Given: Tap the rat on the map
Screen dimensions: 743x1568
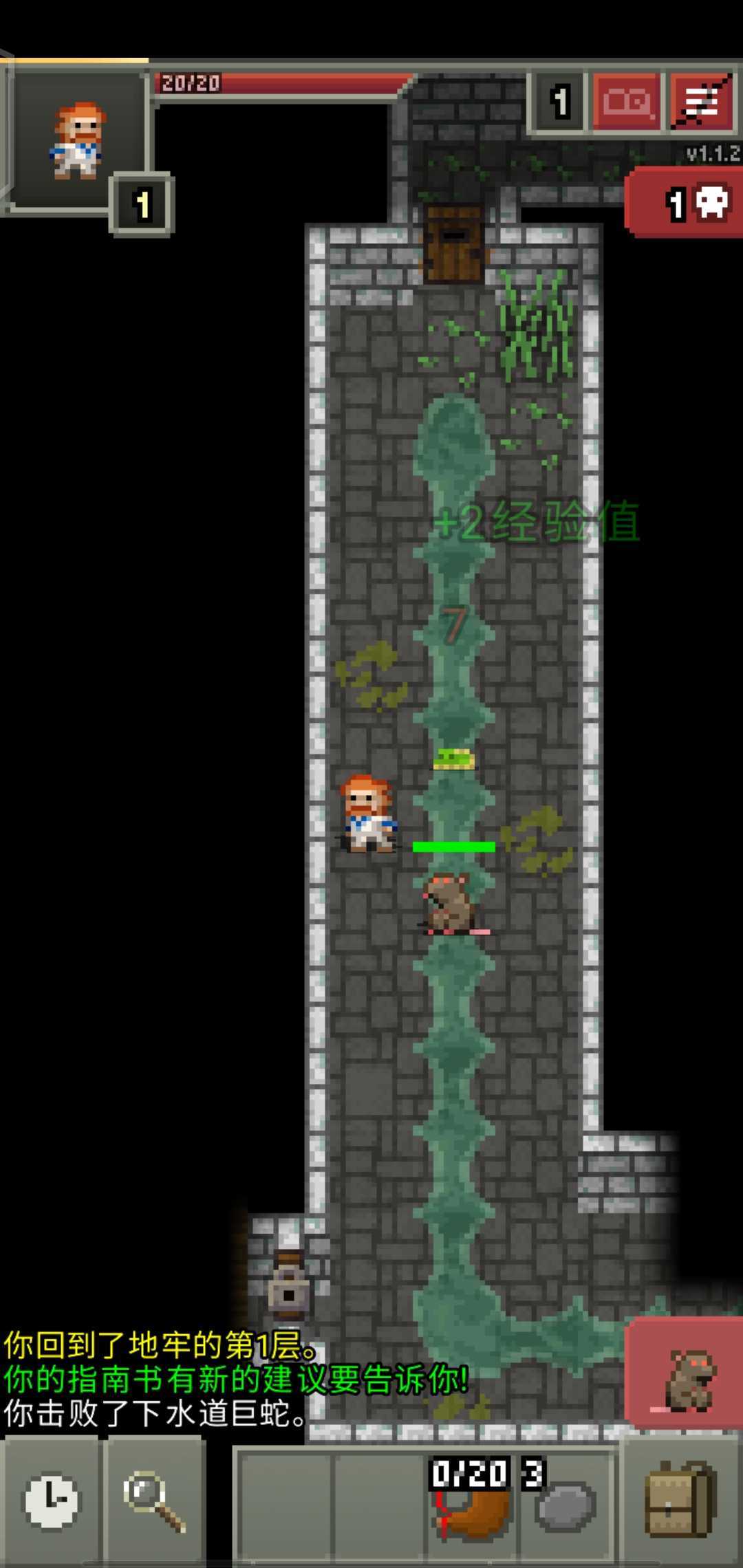Looking at the screenshot, I should tap(452, 904).
